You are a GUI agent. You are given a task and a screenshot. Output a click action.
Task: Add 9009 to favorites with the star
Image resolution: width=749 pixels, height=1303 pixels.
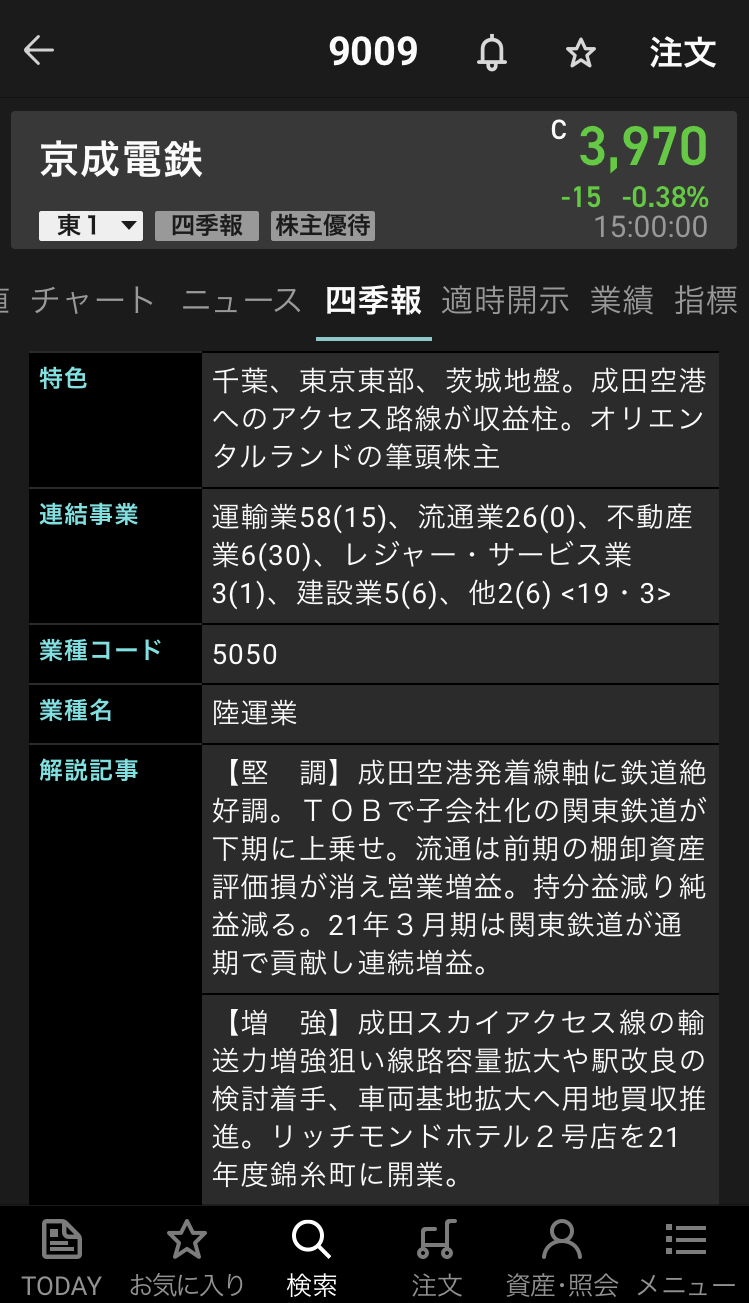581,53
